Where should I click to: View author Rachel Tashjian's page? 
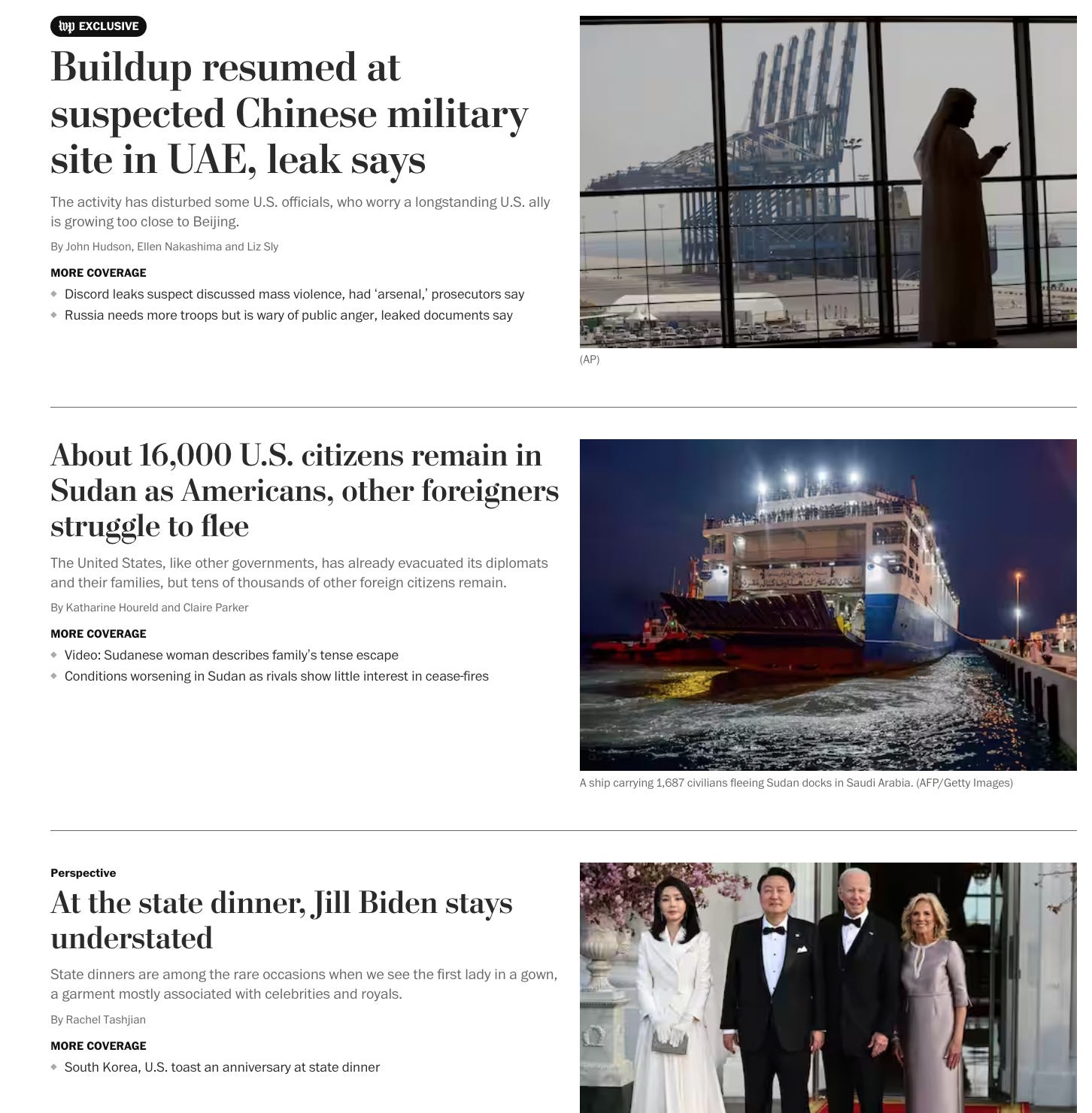(x=105, y=1020)
